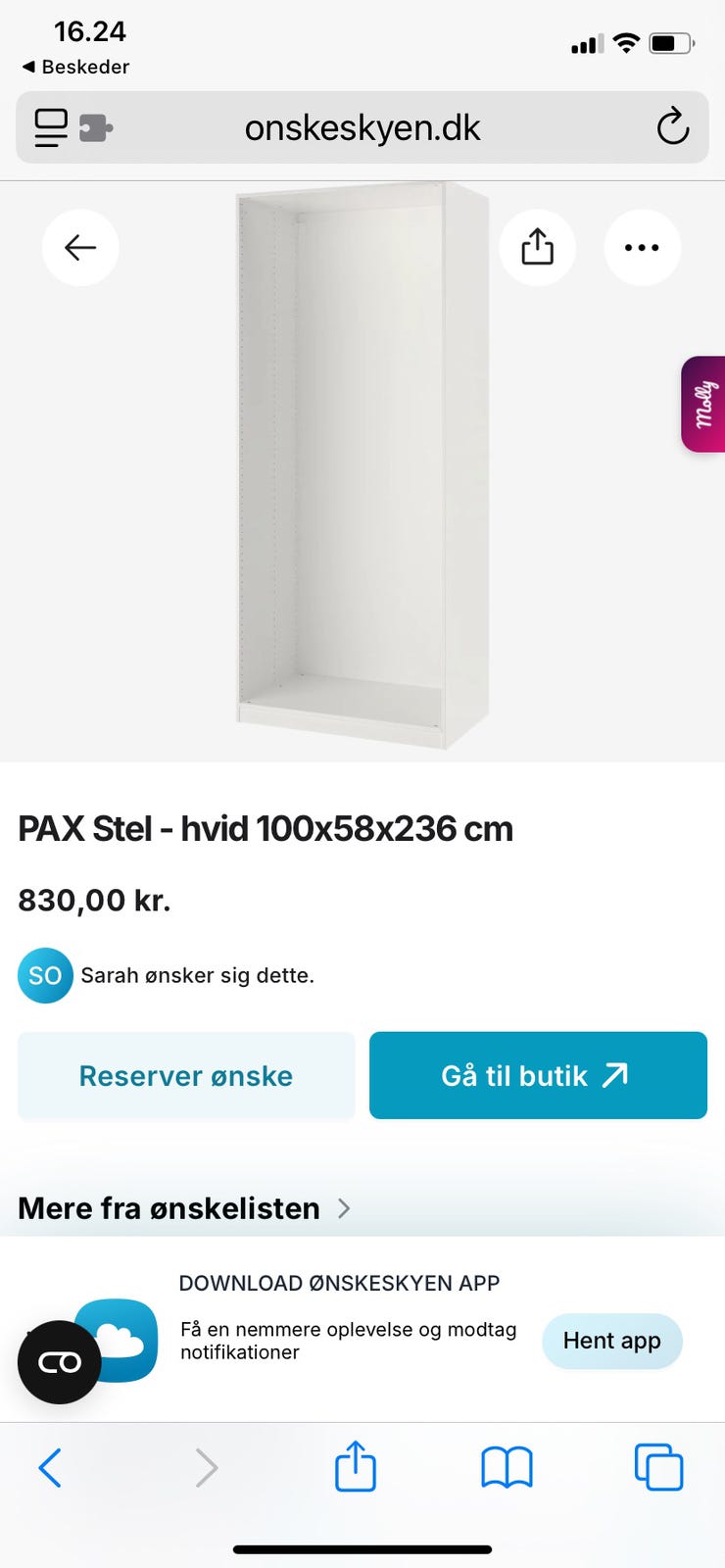Tap the onskeskyen.dk address field
The image size is (725, 1568).
362,127
